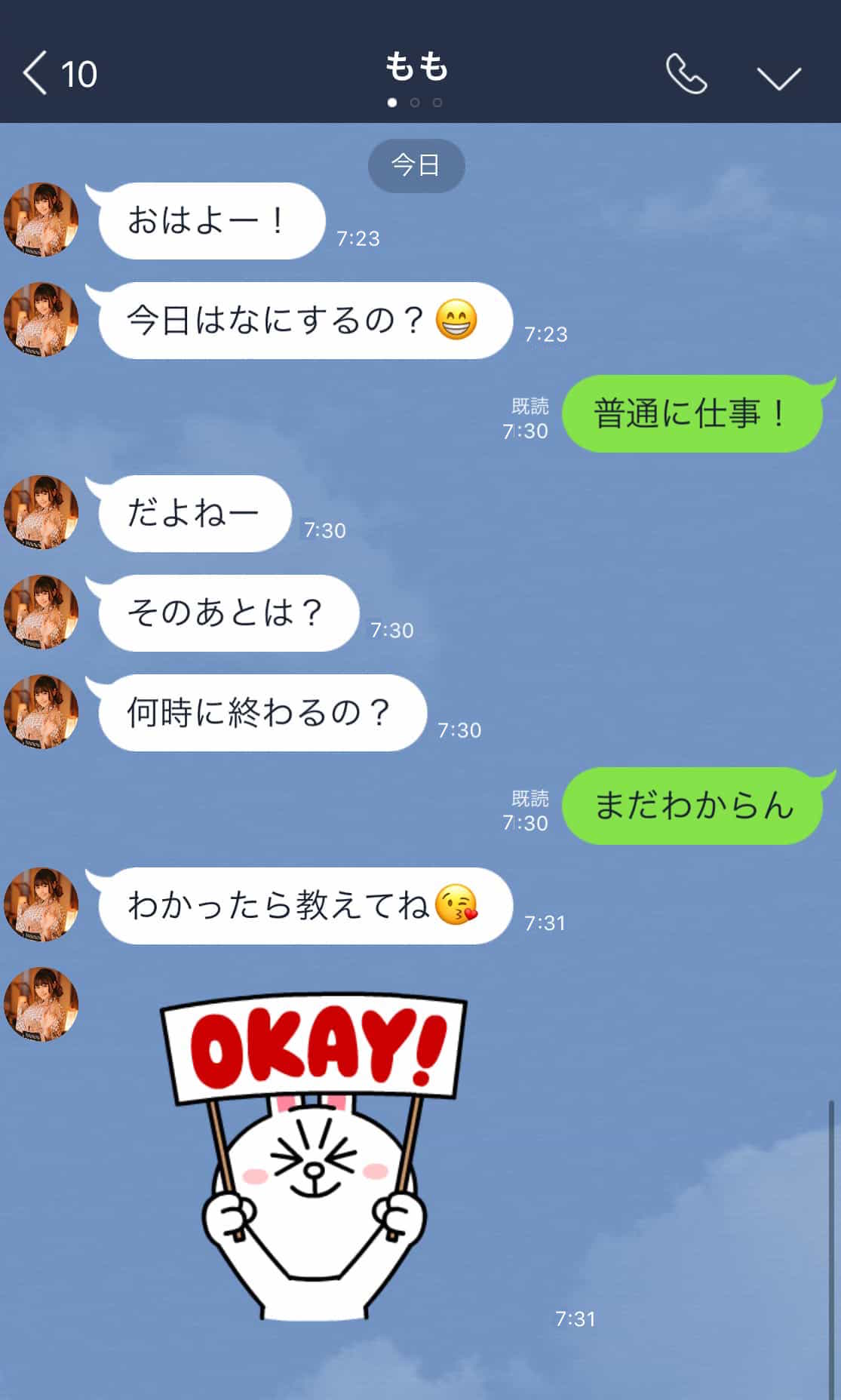Start a voice call with もも
The image size is (841, 1400).
(x=686, y=74)
